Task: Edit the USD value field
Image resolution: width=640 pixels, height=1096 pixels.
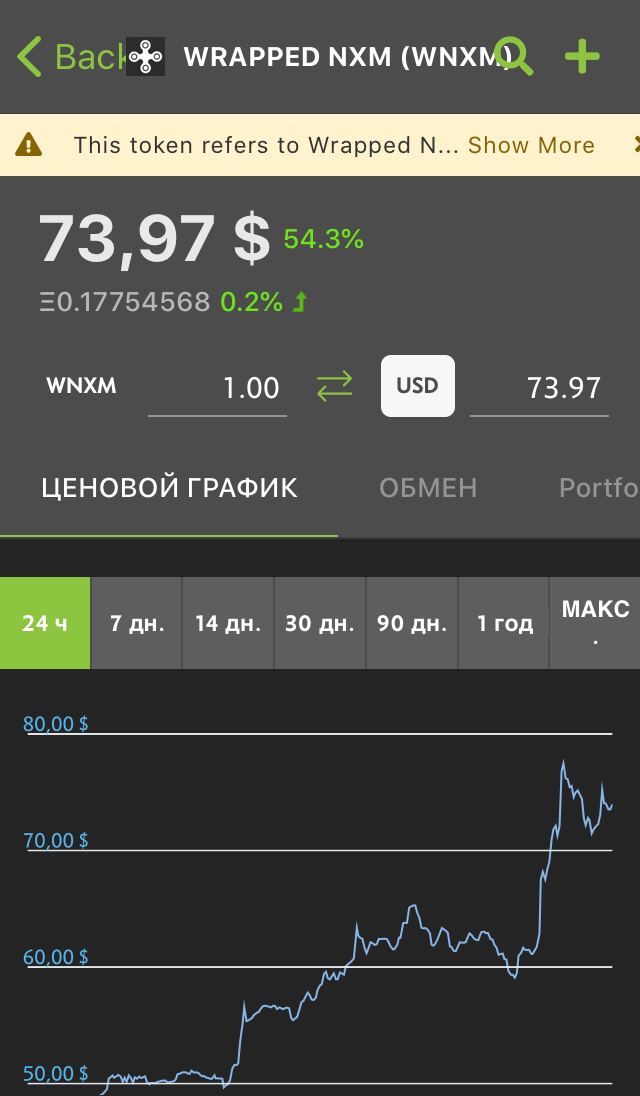Action: click(x=539, y=388)
